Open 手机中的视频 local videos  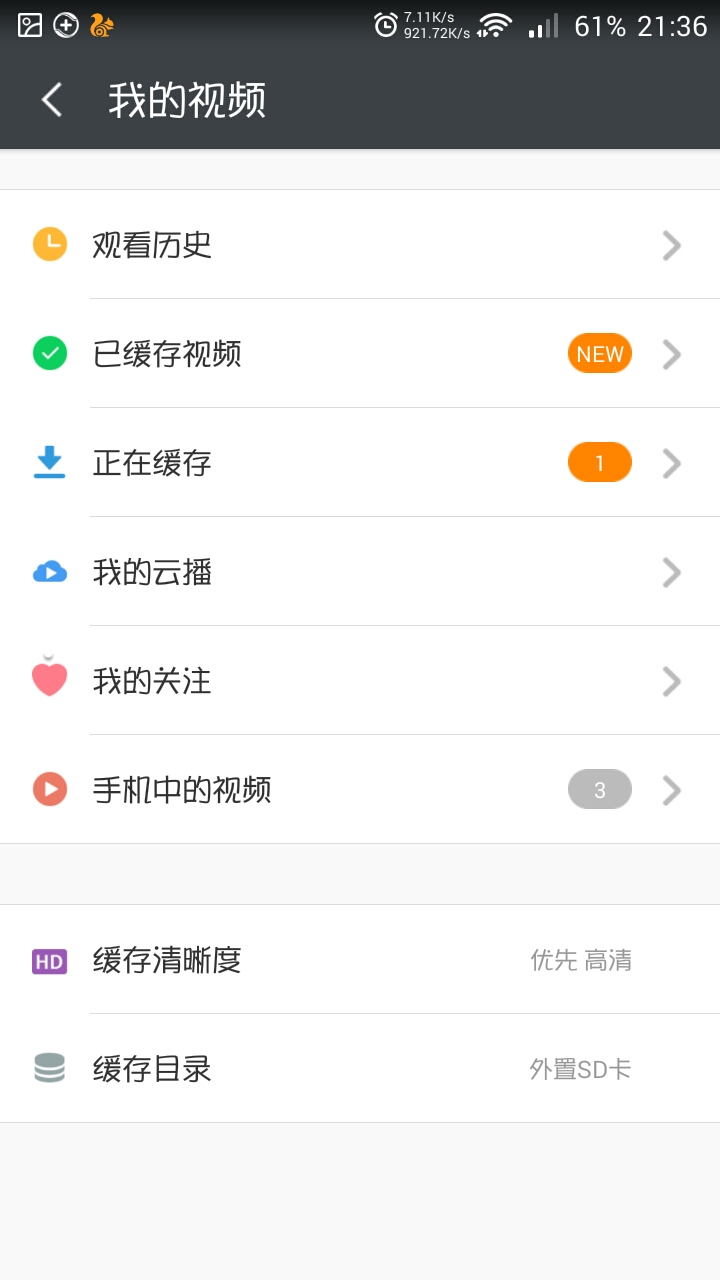(360, 790)
